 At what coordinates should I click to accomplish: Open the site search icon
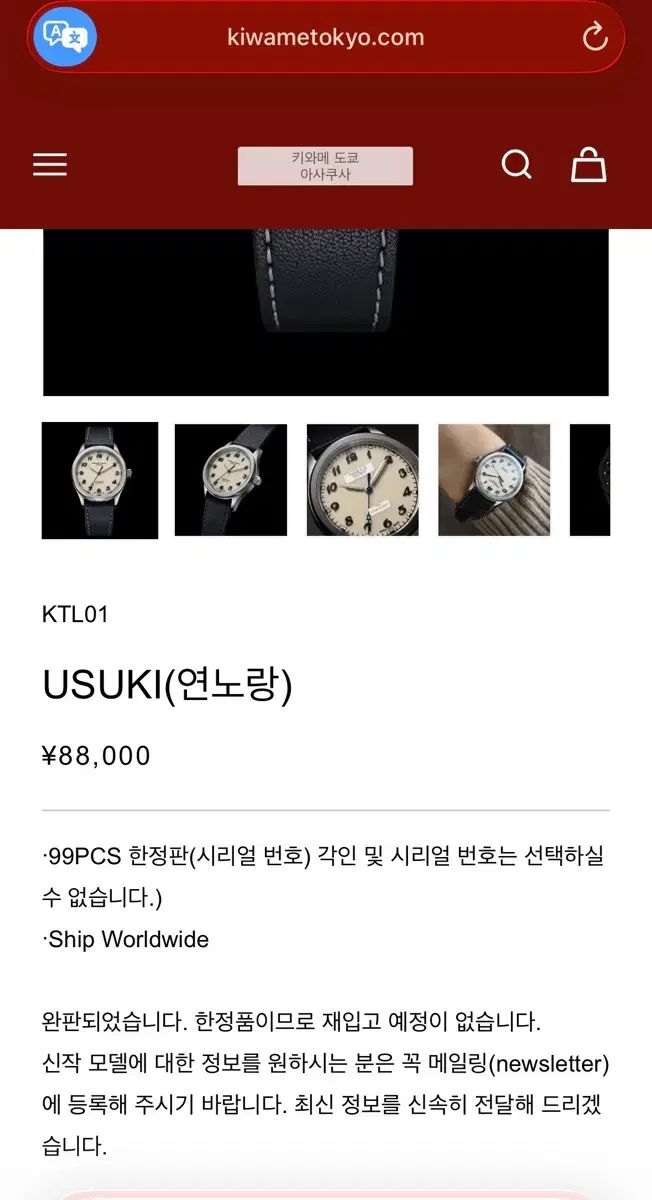click(x=516, y=165)
